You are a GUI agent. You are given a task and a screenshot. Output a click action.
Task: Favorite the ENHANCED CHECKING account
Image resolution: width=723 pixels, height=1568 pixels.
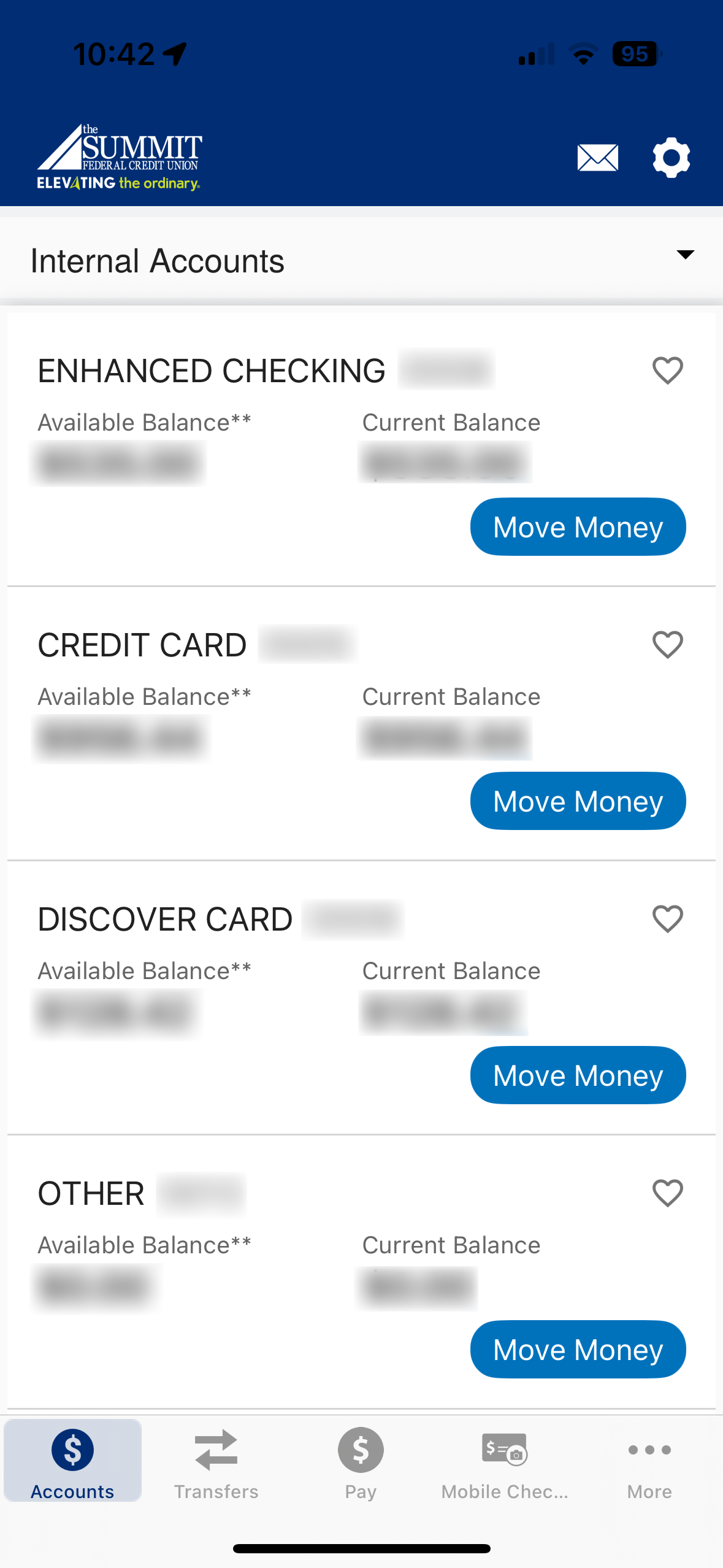pos(667,370)
